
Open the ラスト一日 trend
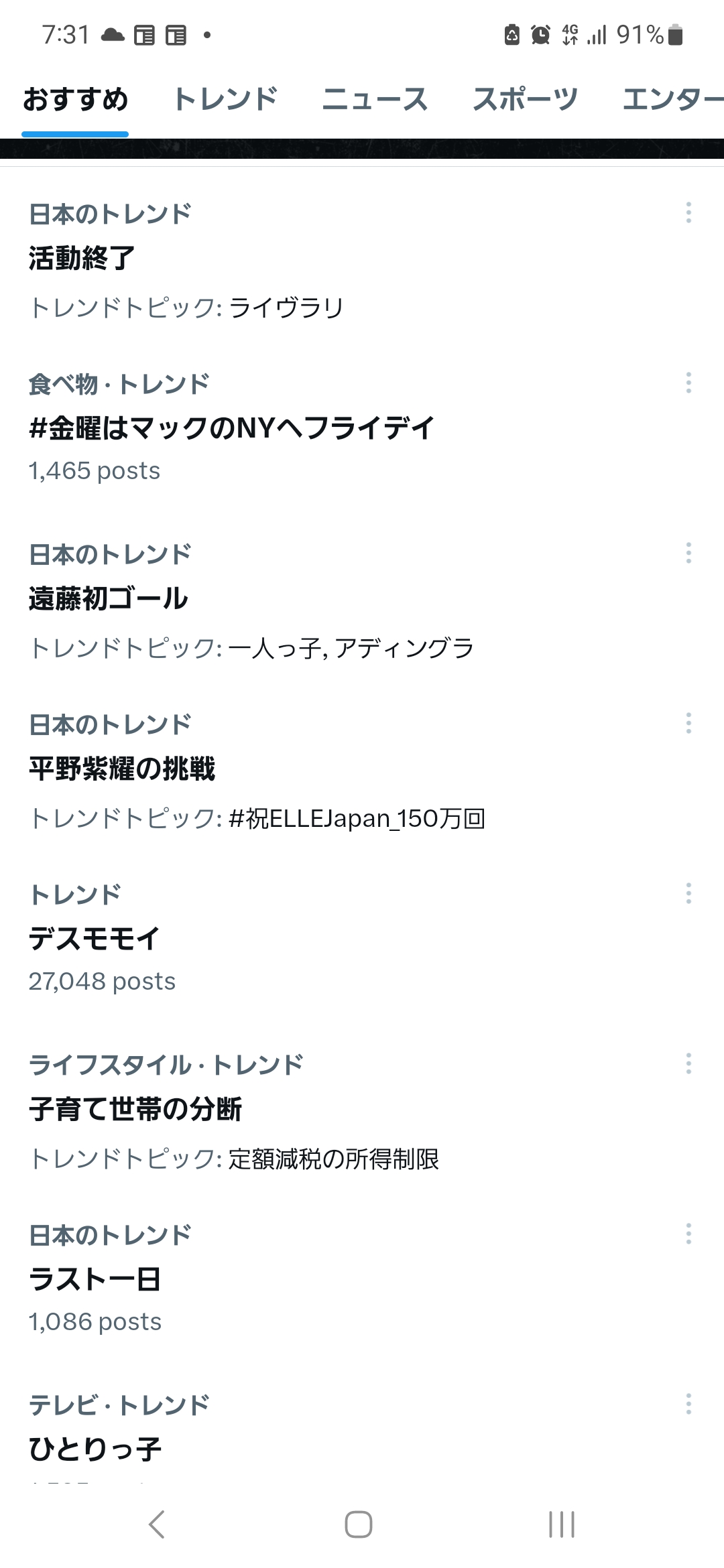click(95, 1280)
